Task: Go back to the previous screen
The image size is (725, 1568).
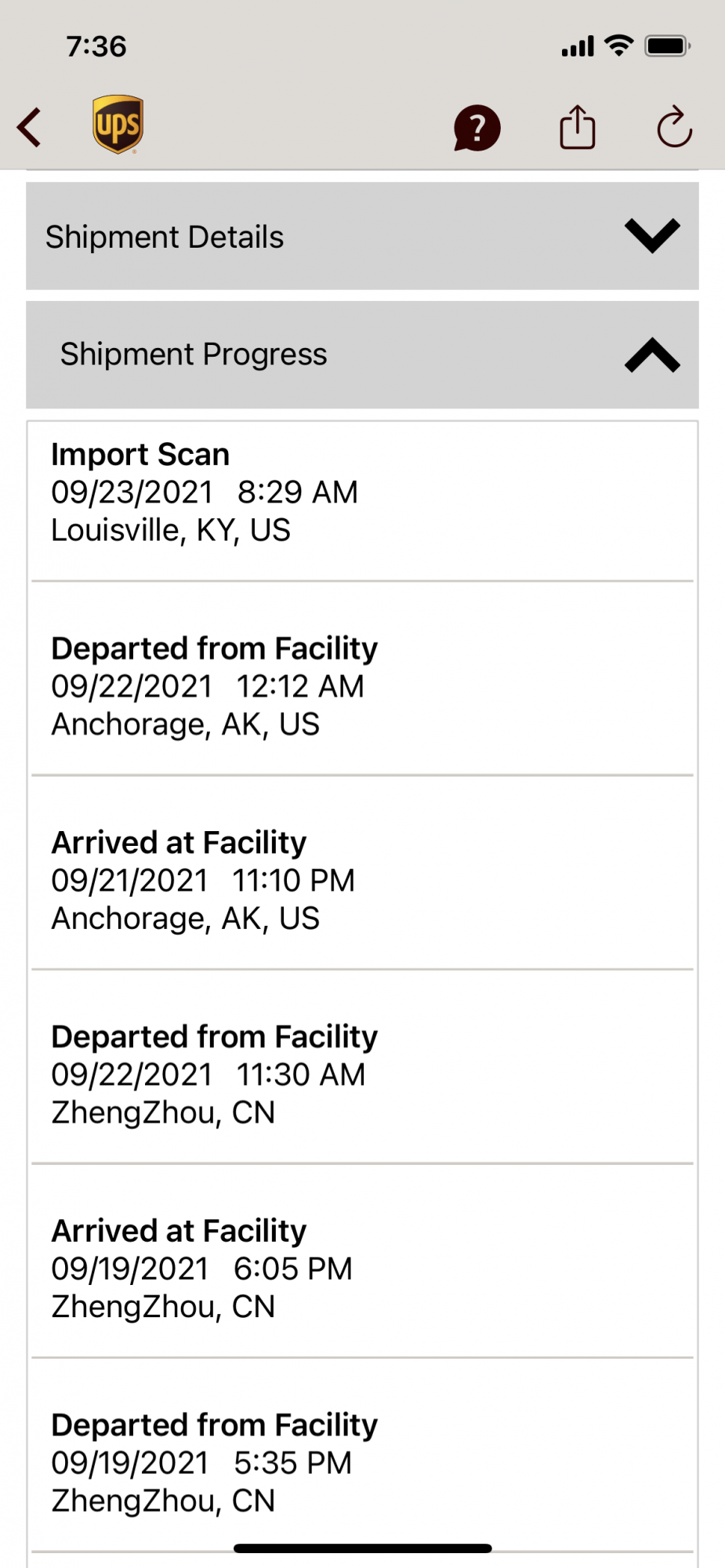Action: coord(30,127)
